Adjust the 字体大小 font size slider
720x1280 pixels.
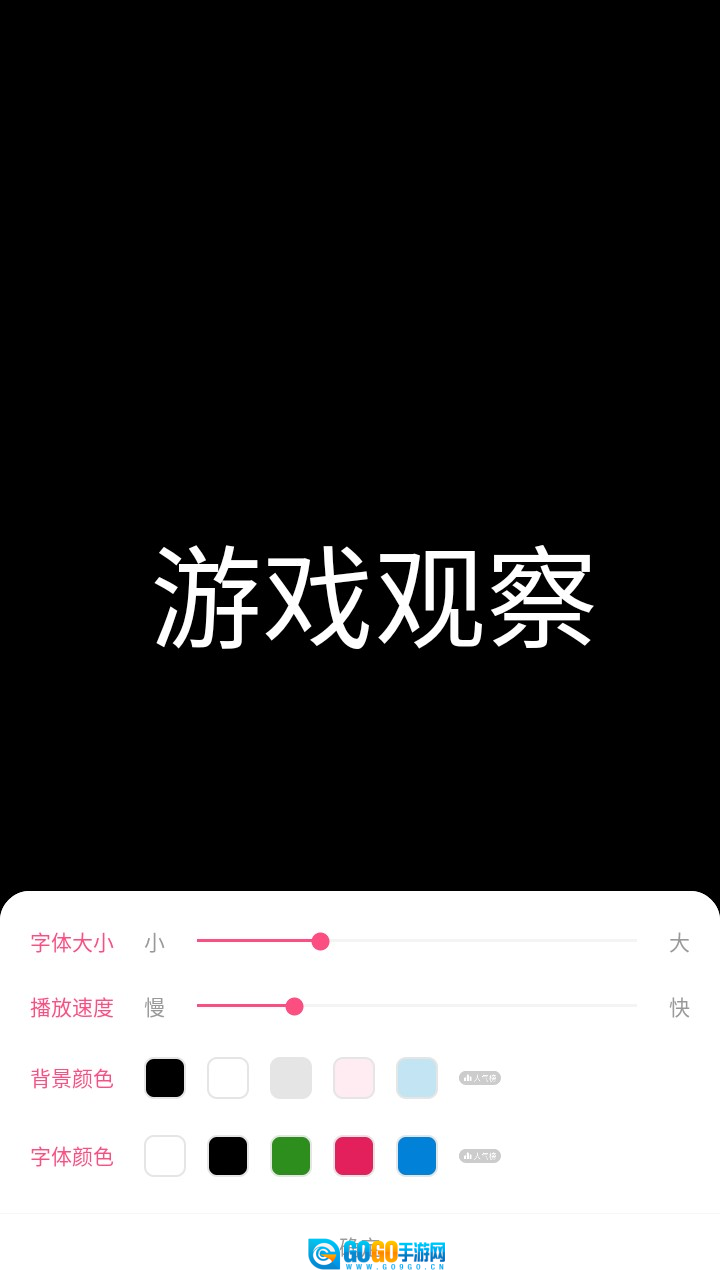point(320,941)
